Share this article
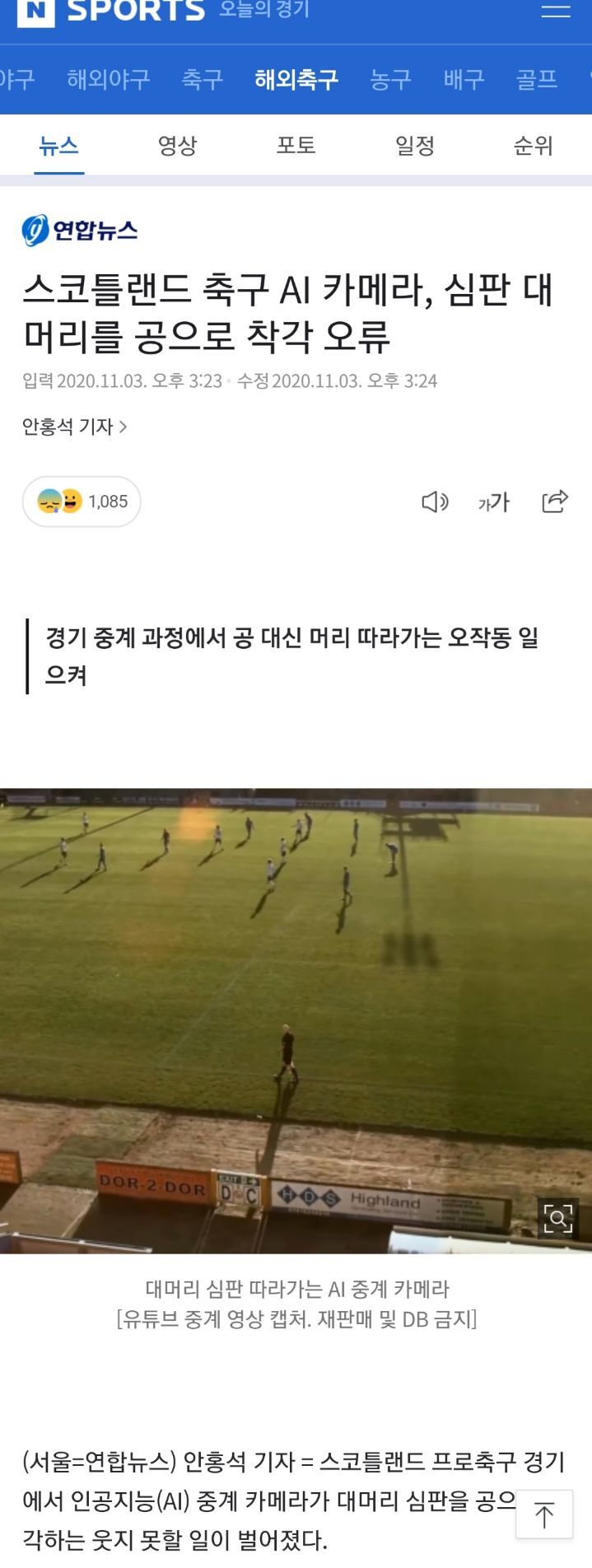The image size is (592, 1568). tap(555, 501)
